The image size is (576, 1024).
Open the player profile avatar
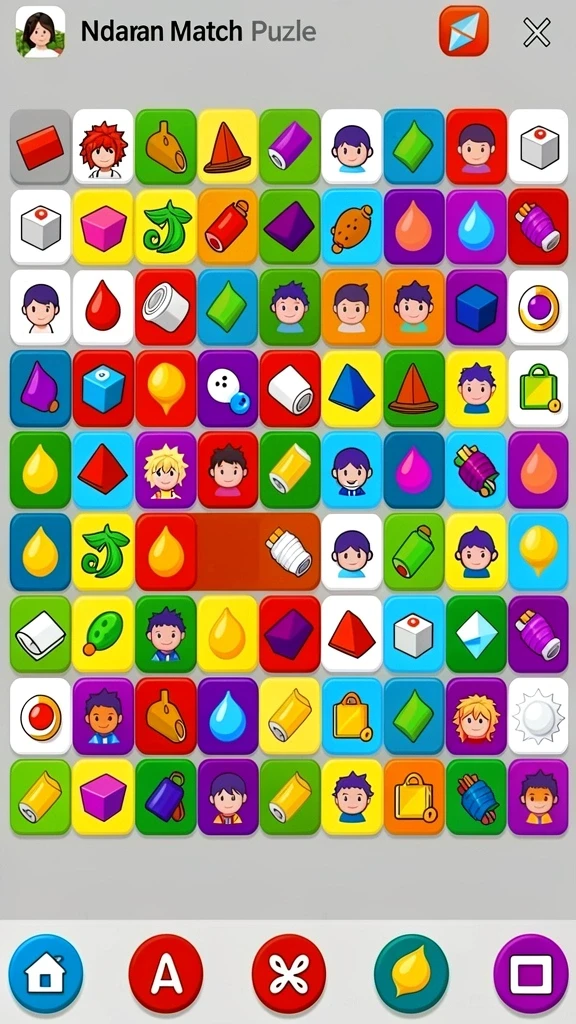pyautogui.click(x=40, y=32)
